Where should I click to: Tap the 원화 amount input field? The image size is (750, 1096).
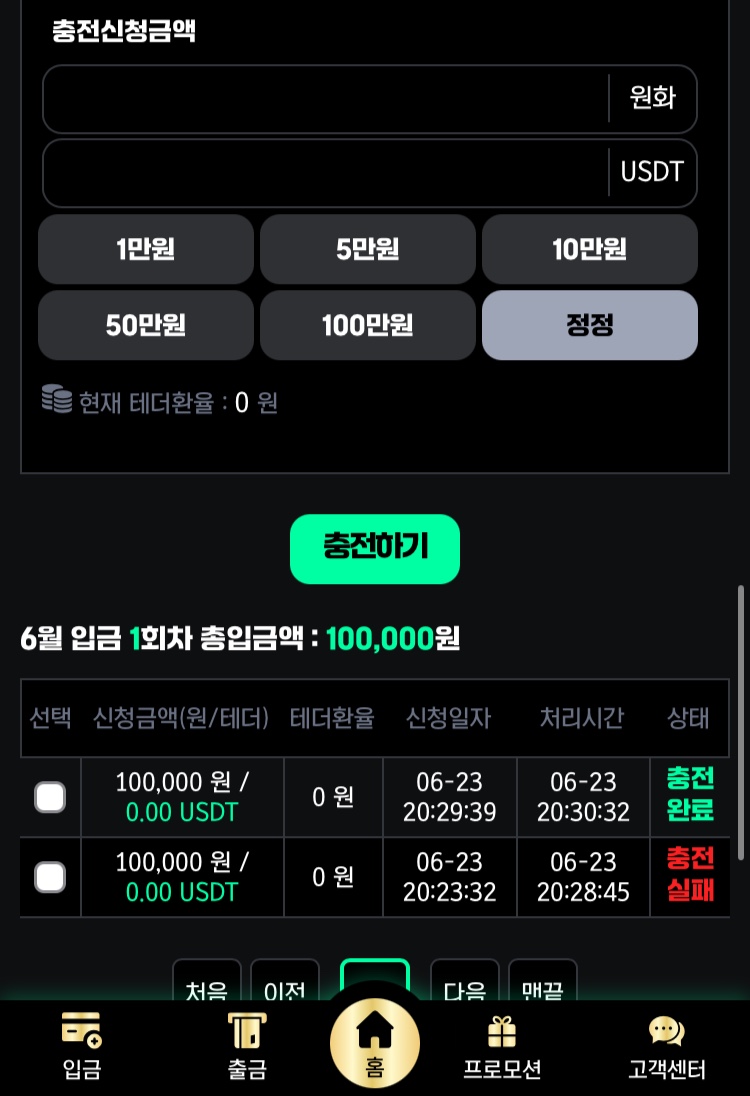click(x=325, y=98)
